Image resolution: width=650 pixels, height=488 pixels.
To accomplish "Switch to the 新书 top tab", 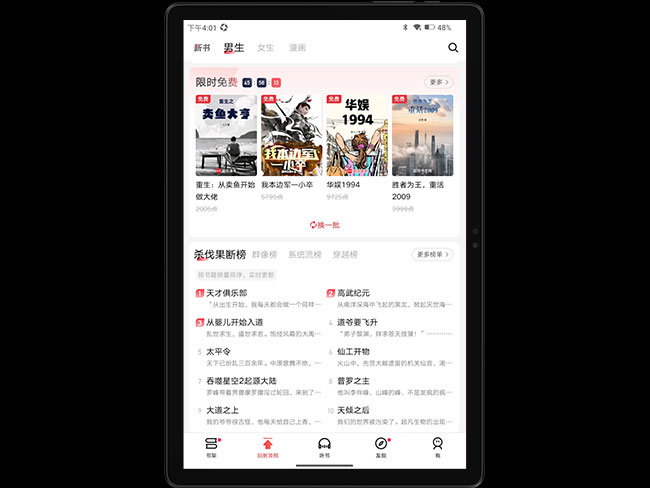I will coord(202,48).
